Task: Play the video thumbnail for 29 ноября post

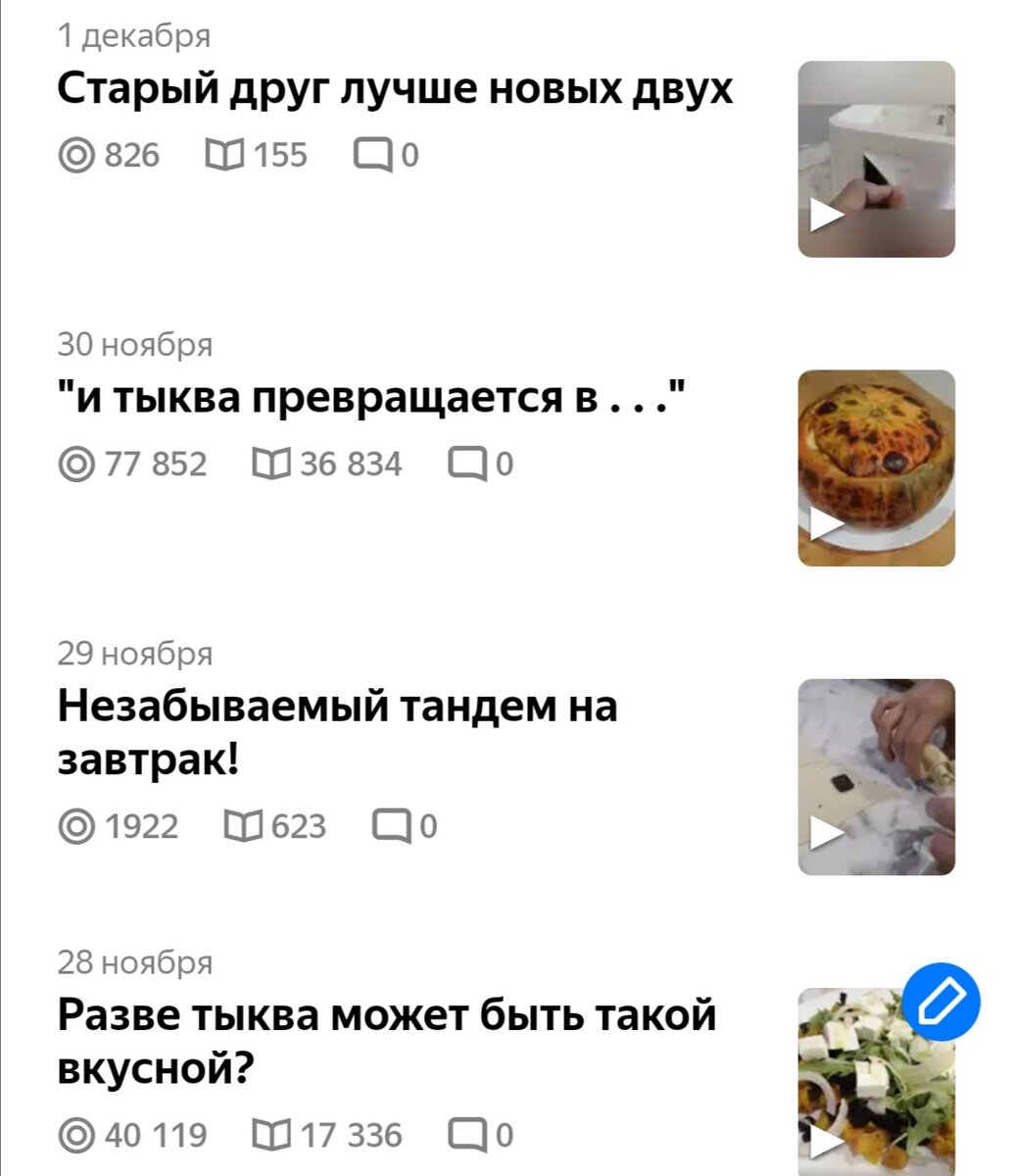Action: 876,776
